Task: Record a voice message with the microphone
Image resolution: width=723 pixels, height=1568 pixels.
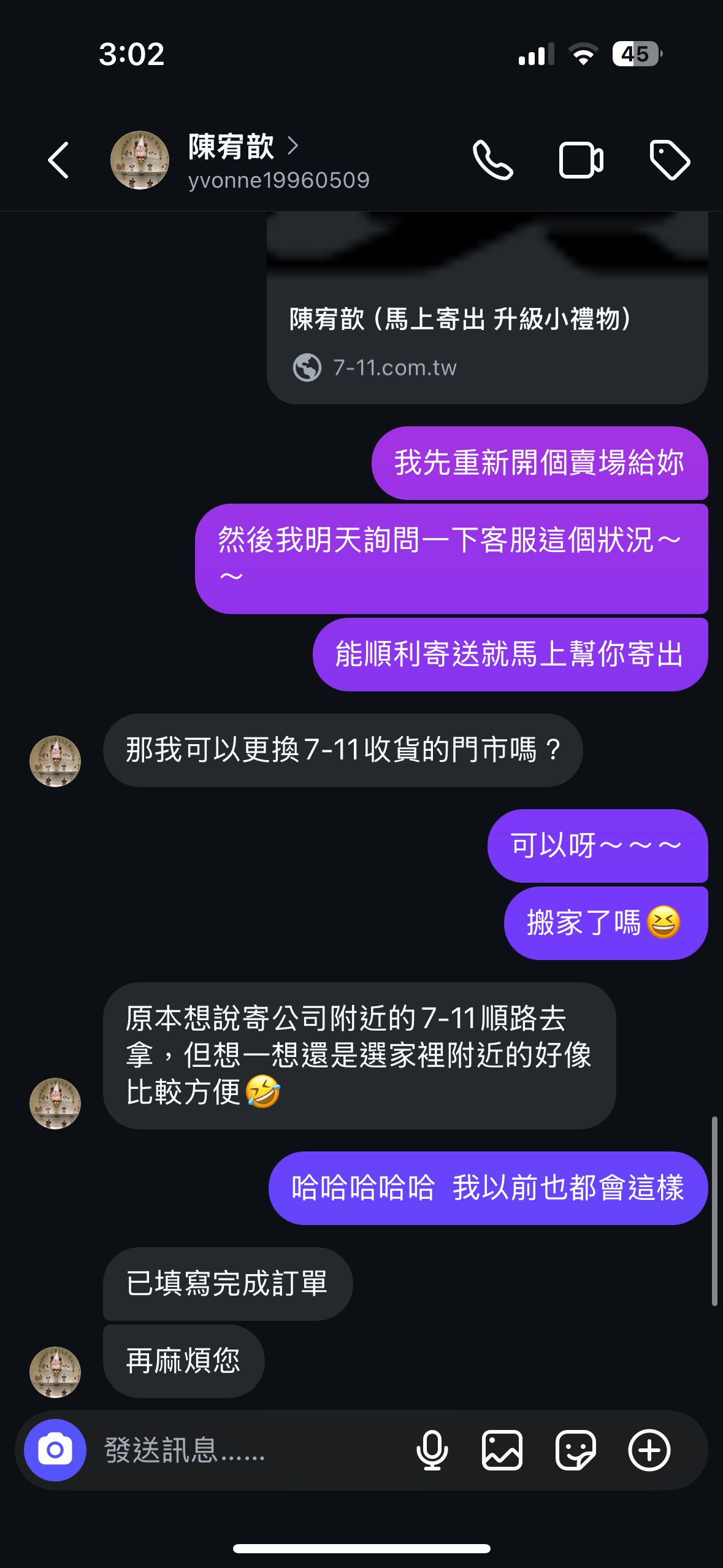Action: (432, 1450)
